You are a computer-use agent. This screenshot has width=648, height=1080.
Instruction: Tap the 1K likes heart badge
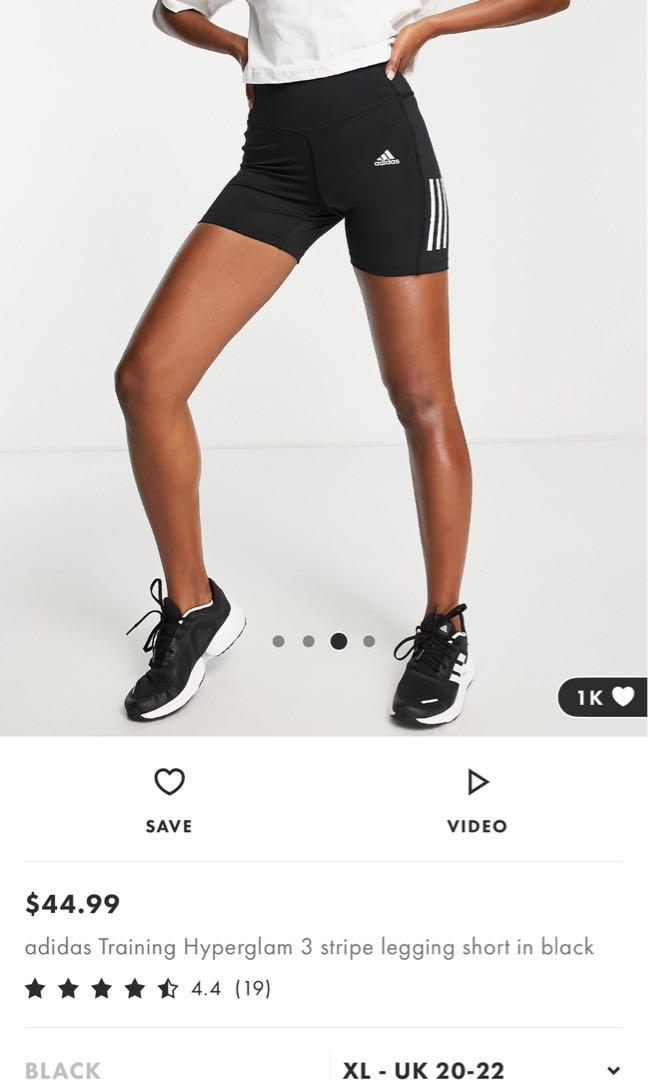point(603,697)
